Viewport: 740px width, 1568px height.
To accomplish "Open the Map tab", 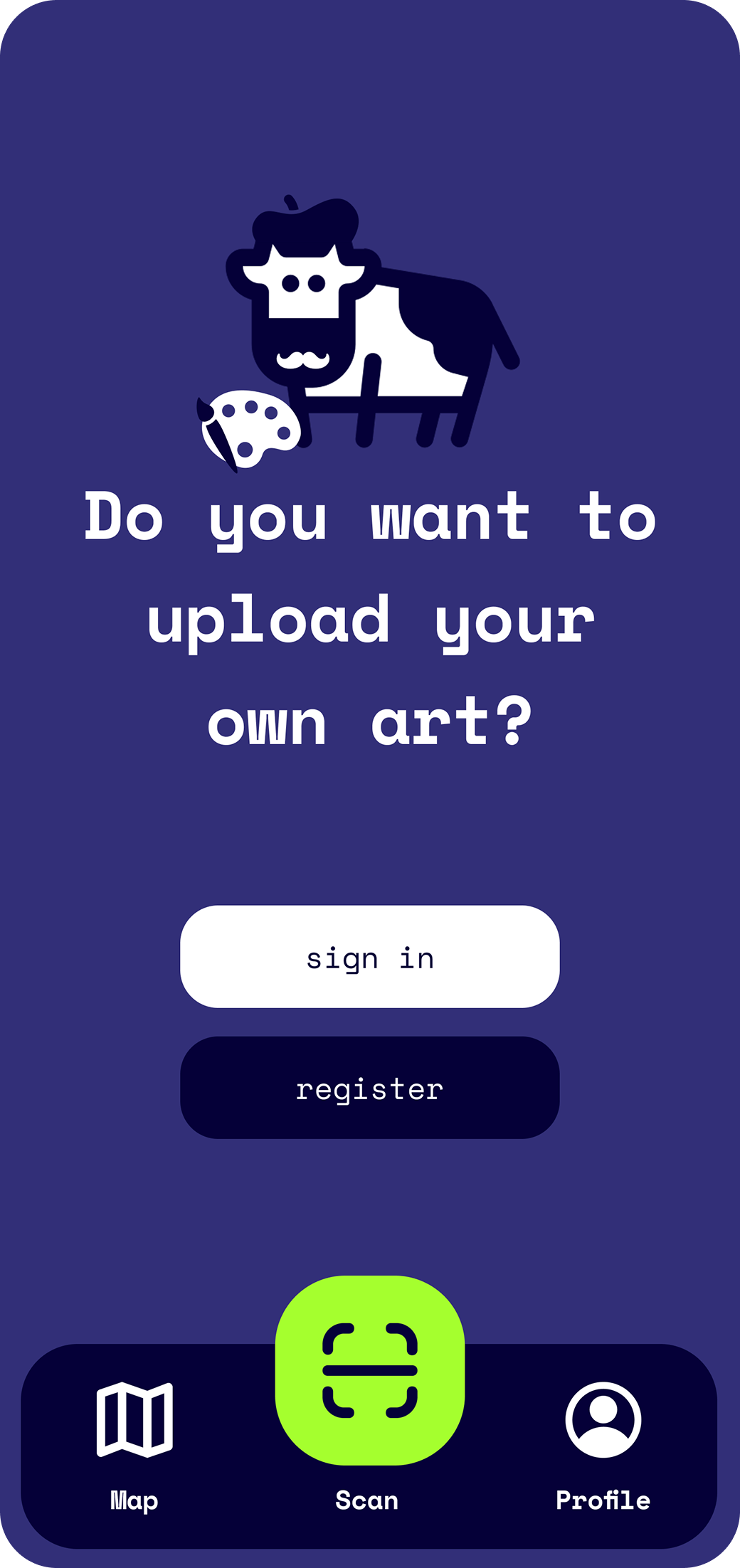I will (x=134, y=1444).
